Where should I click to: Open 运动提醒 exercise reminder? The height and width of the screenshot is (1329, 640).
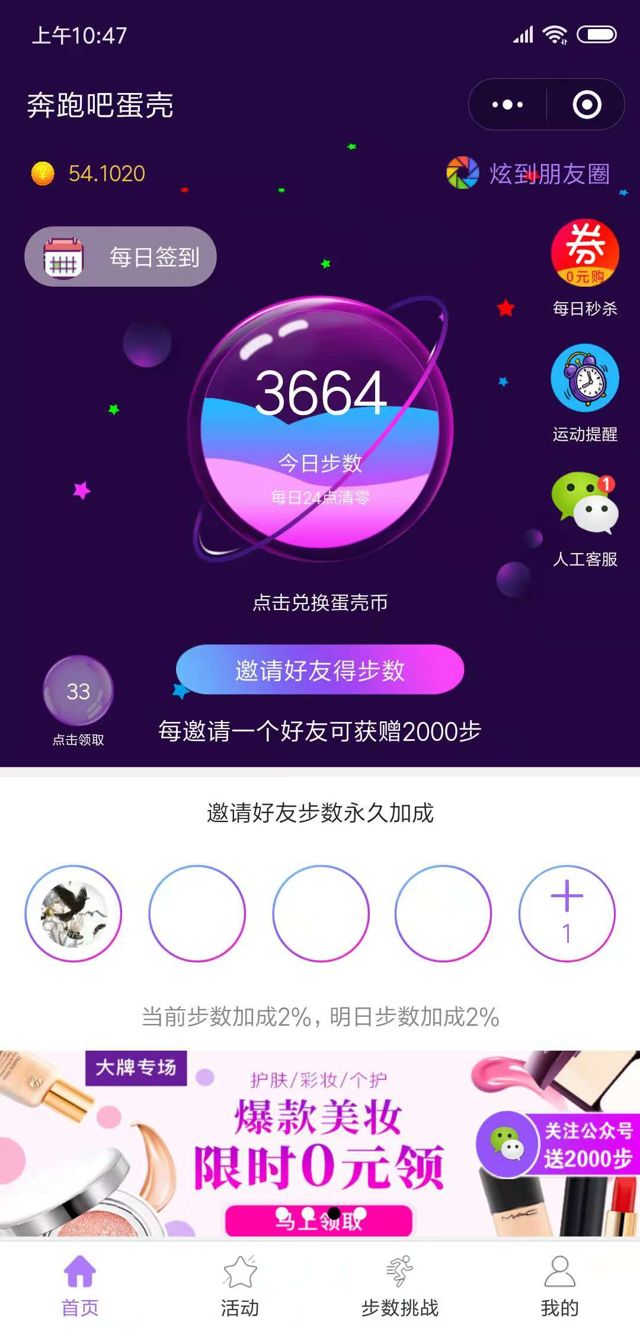[x=585, y=391]
